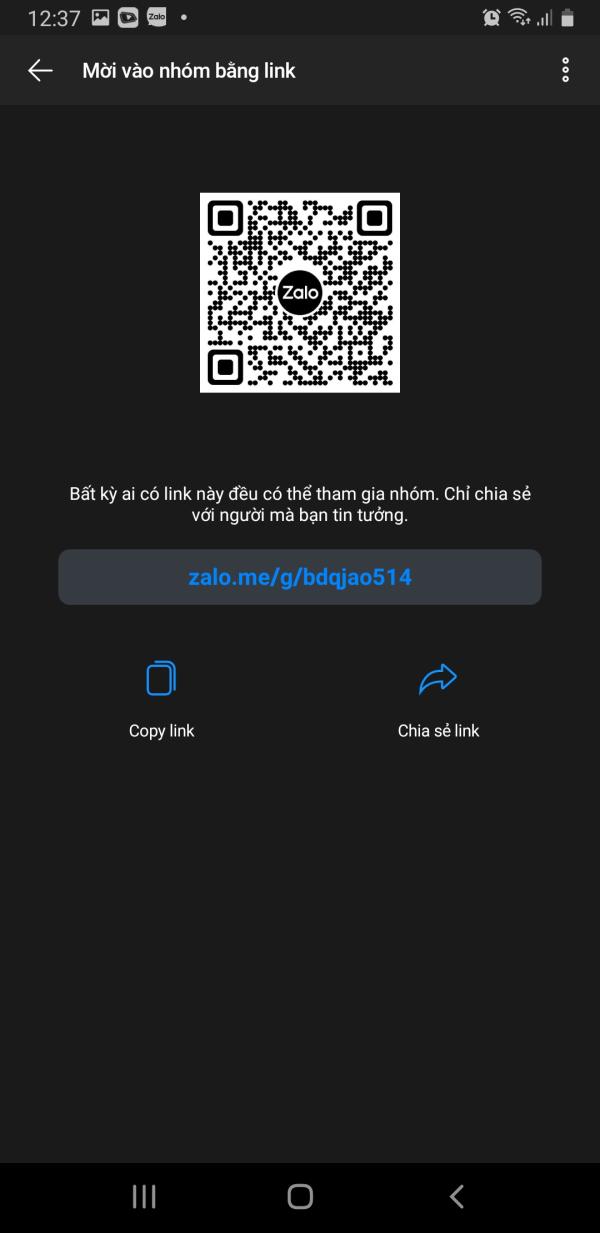This screenshot has width=600, height=1233.
Task: Go back from the invite link screen
Action: tap(40, 70)
